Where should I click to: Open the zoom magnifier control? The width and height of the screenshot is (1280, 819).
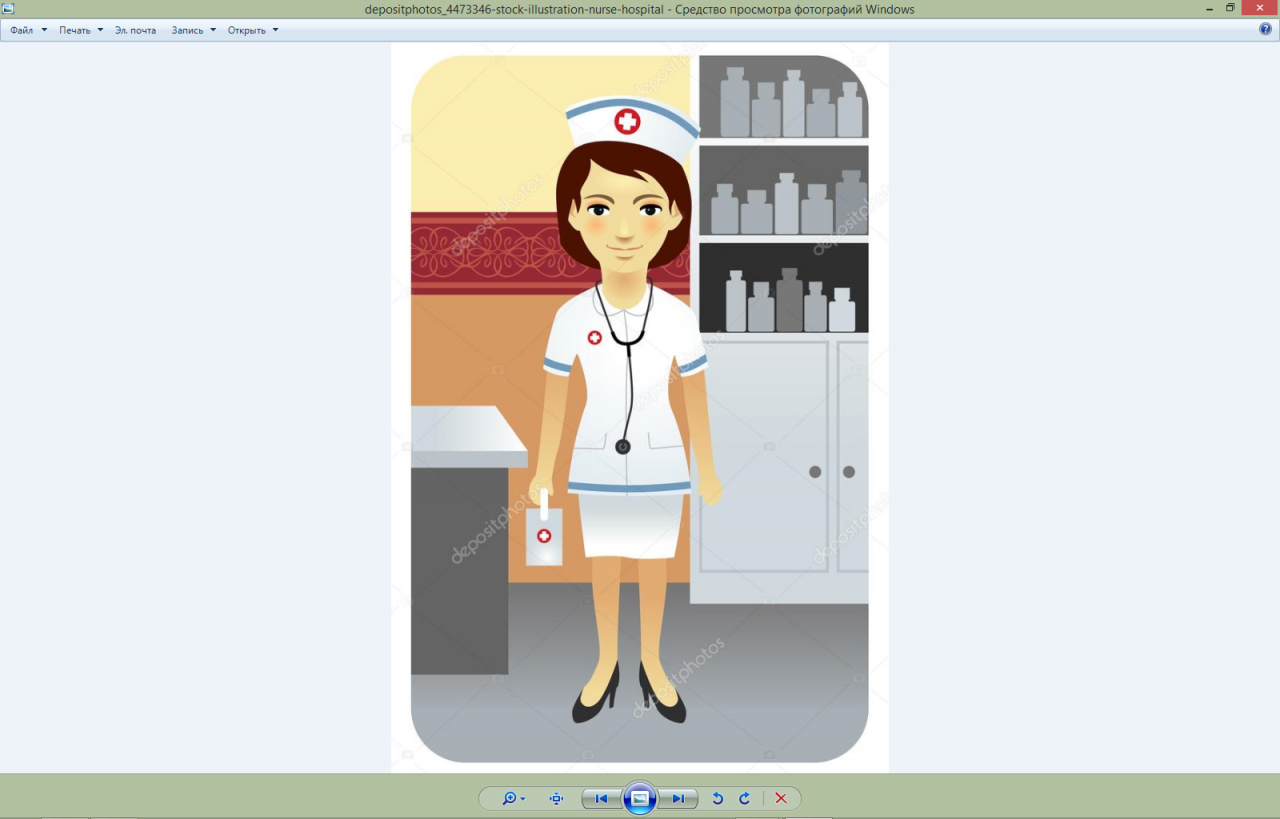pos(513,798)
